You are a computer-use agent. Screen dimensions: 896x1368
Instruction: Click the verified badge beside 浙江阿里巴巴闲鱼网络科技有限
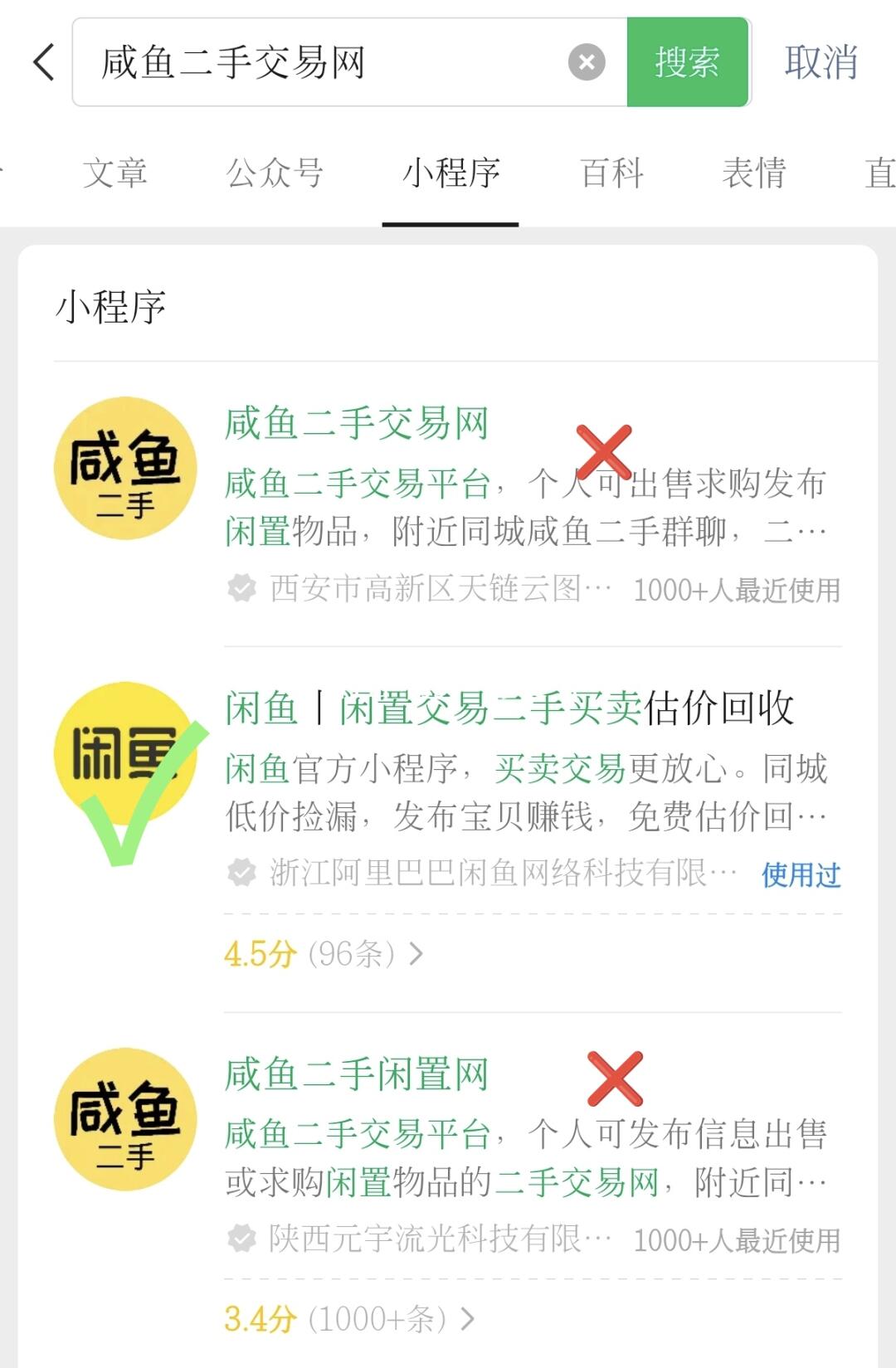tap(240, 873)
